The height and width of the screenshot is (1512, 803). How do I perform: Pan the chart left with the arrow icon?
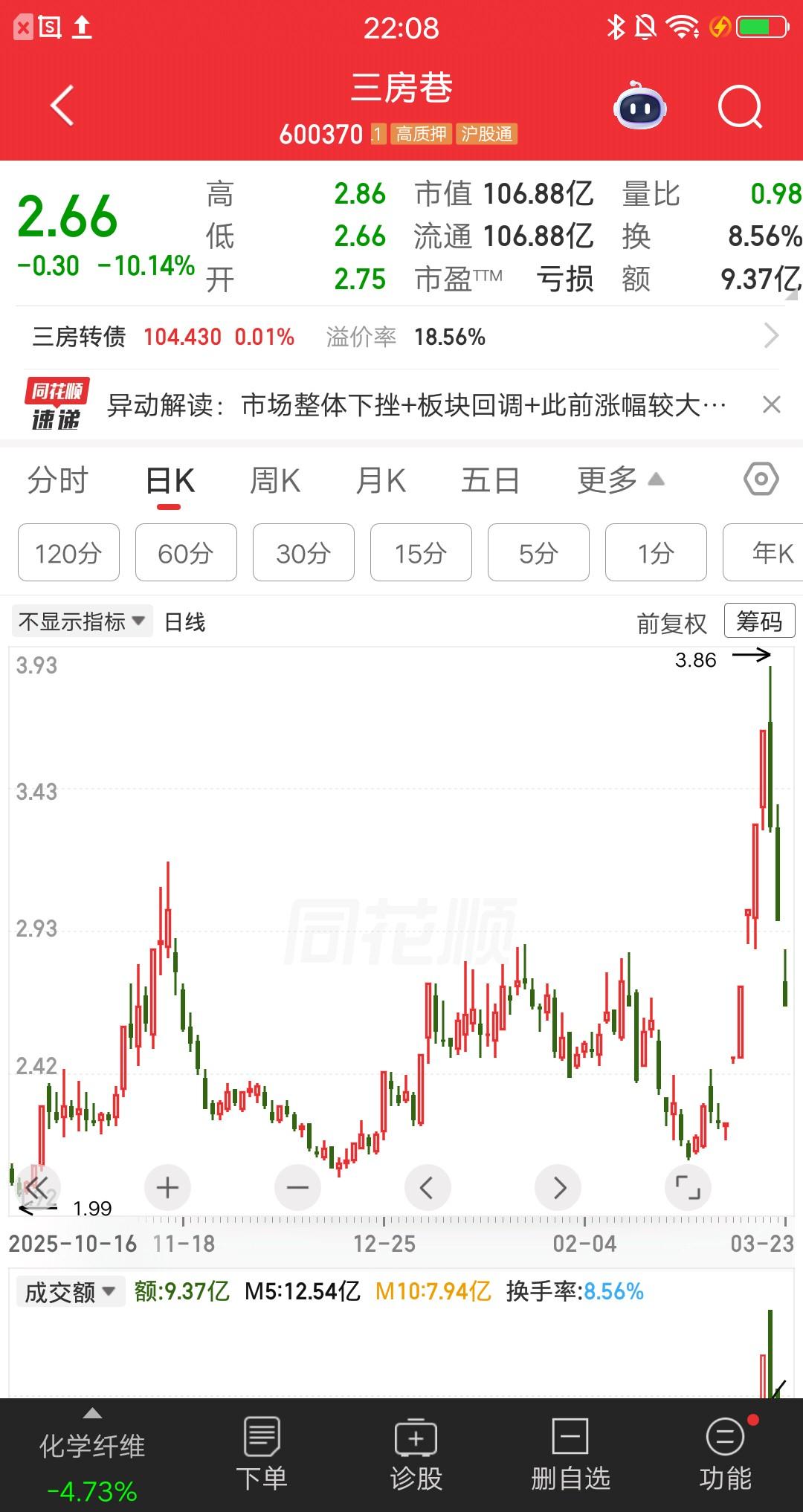point(428,1187)
